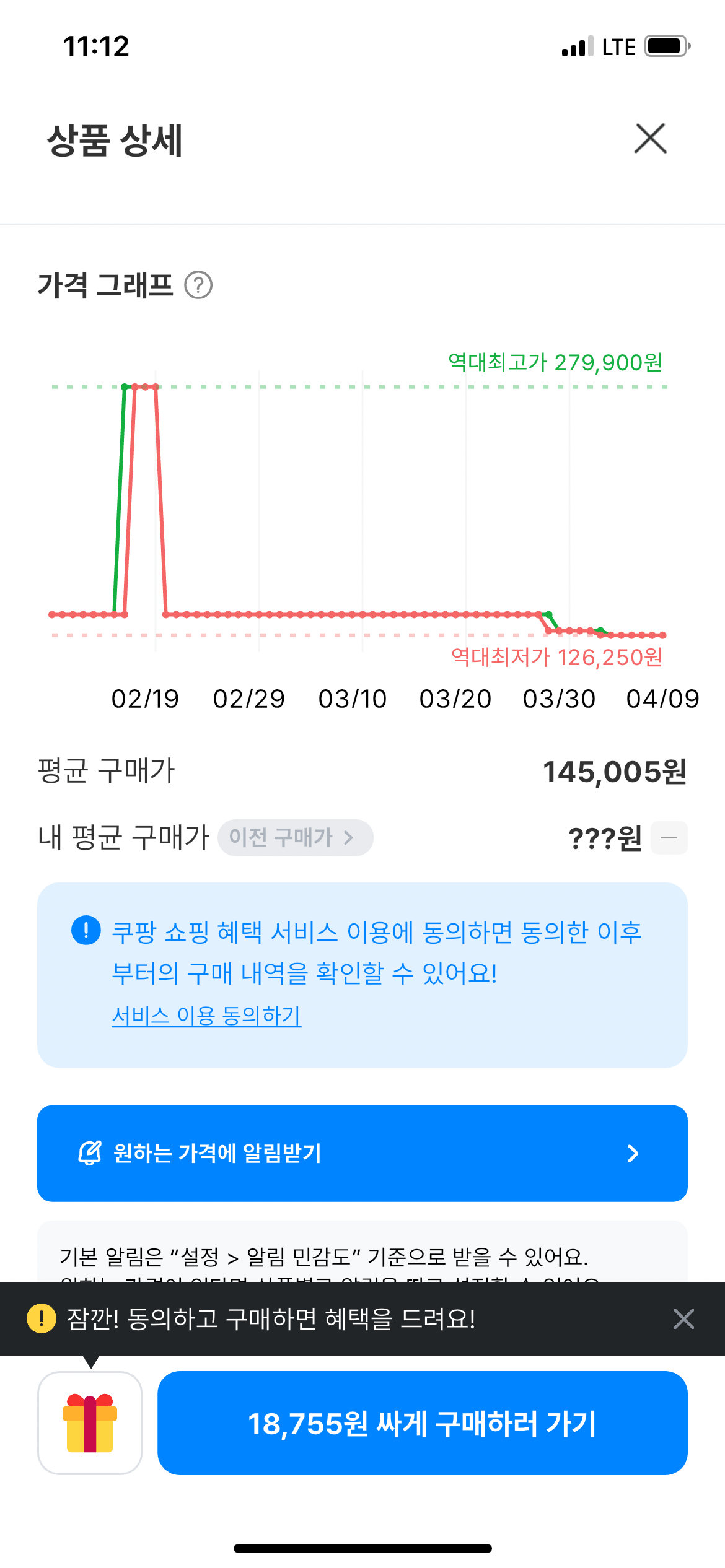Image resolution: width=725 pixels, height=1568 pixels.
Task: Open alert settings via the chevron on the blue button
Action: [x=633, y=1152]
